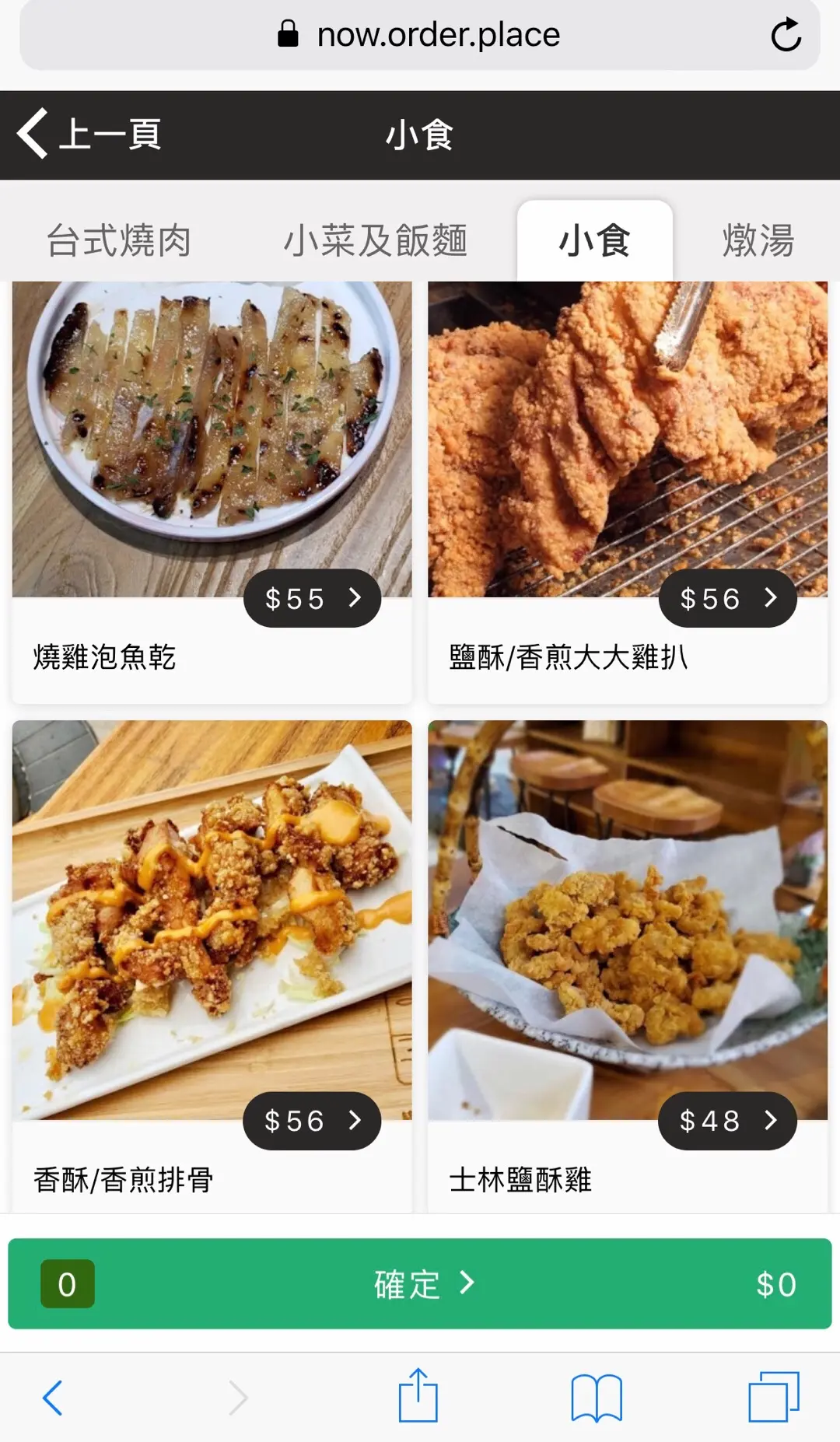This screenshot has width=840, height=1442.
Task: Reload the page in the address bar
Action: coord(786,35)
